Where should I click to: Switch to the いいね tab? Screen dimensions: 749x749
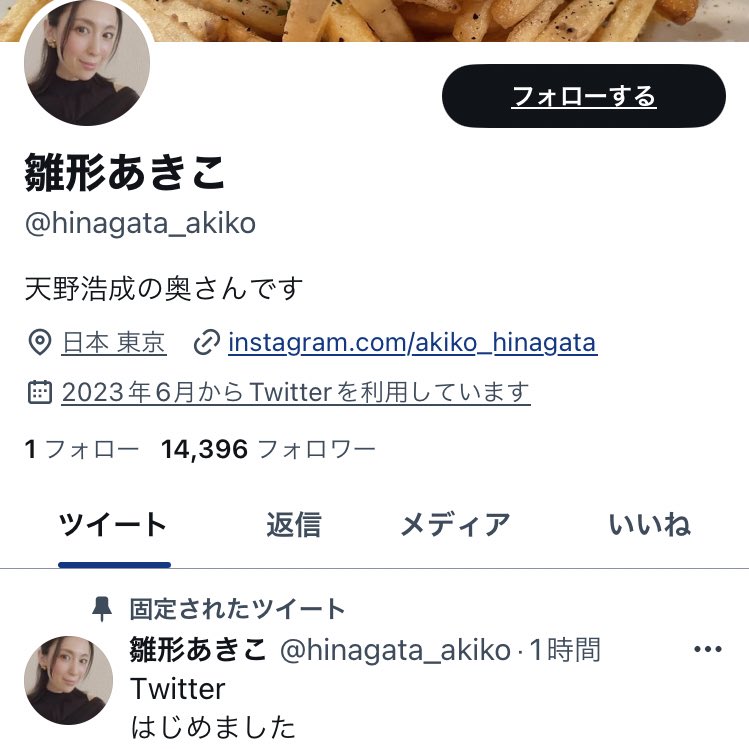coord(649,524)
